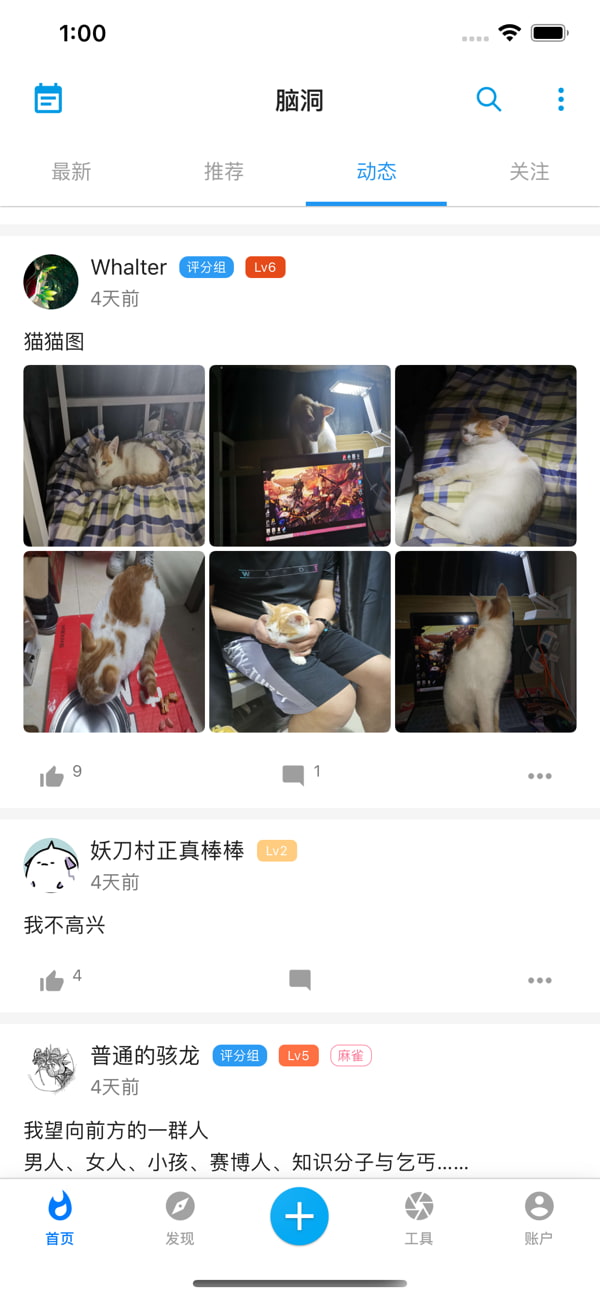View the first cat photo in Whalter's post

point(114,456)
